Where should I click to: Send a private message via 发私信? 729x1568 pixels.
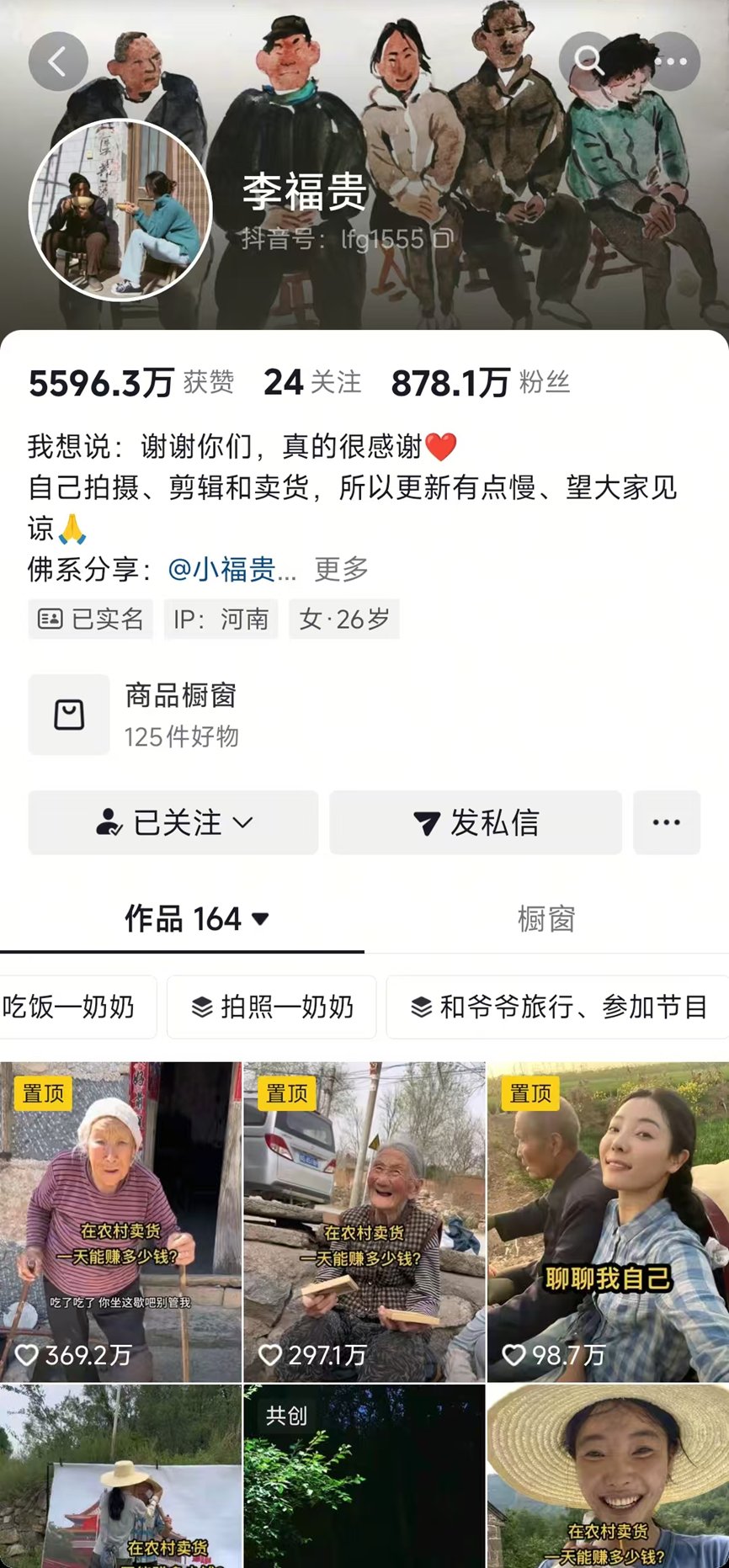point(476,822)
